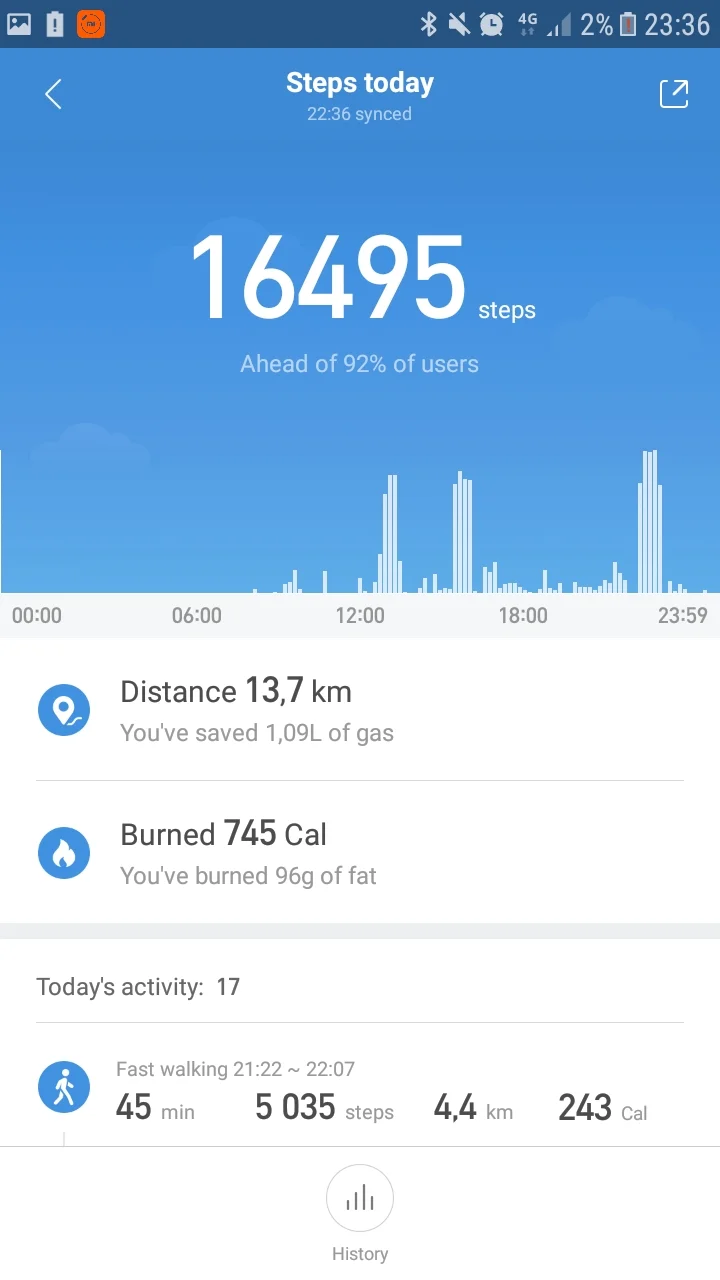The image size is (720, 1280).
Task: Tap the walking person activity icon
Action: 64,1086
